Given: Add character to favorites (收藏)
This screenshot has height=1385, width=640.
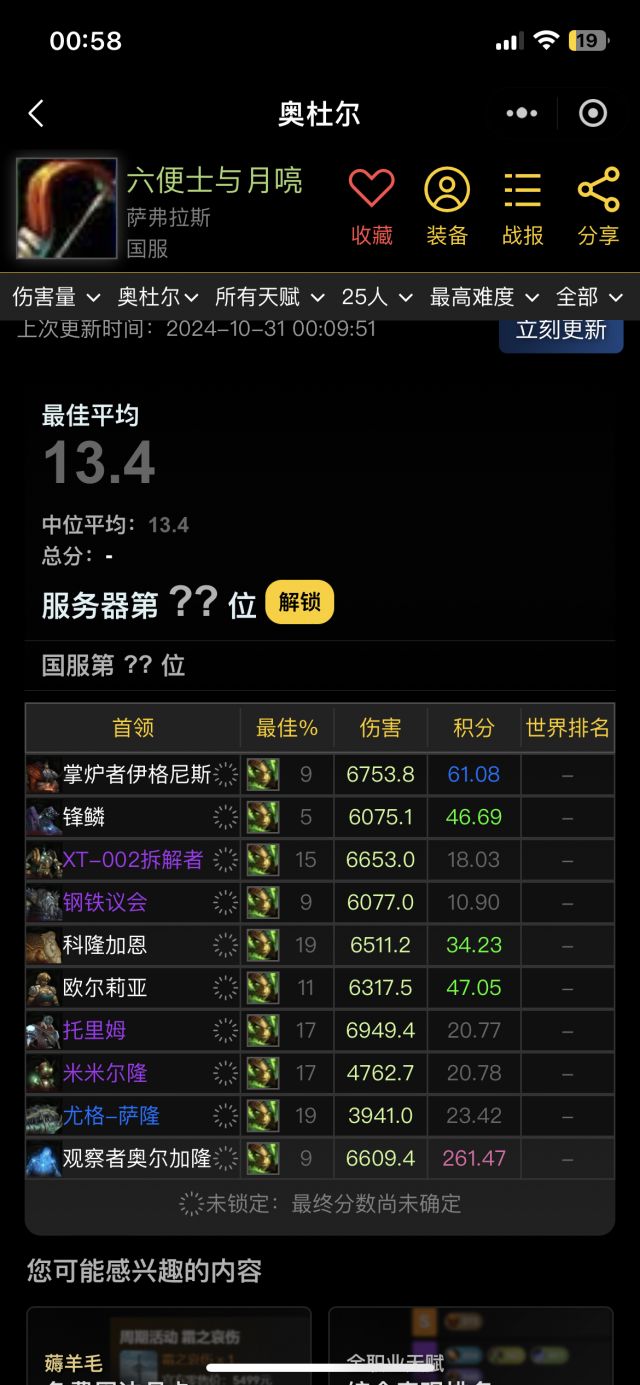Looking at the screenshot, I should (x=371, y=206).
